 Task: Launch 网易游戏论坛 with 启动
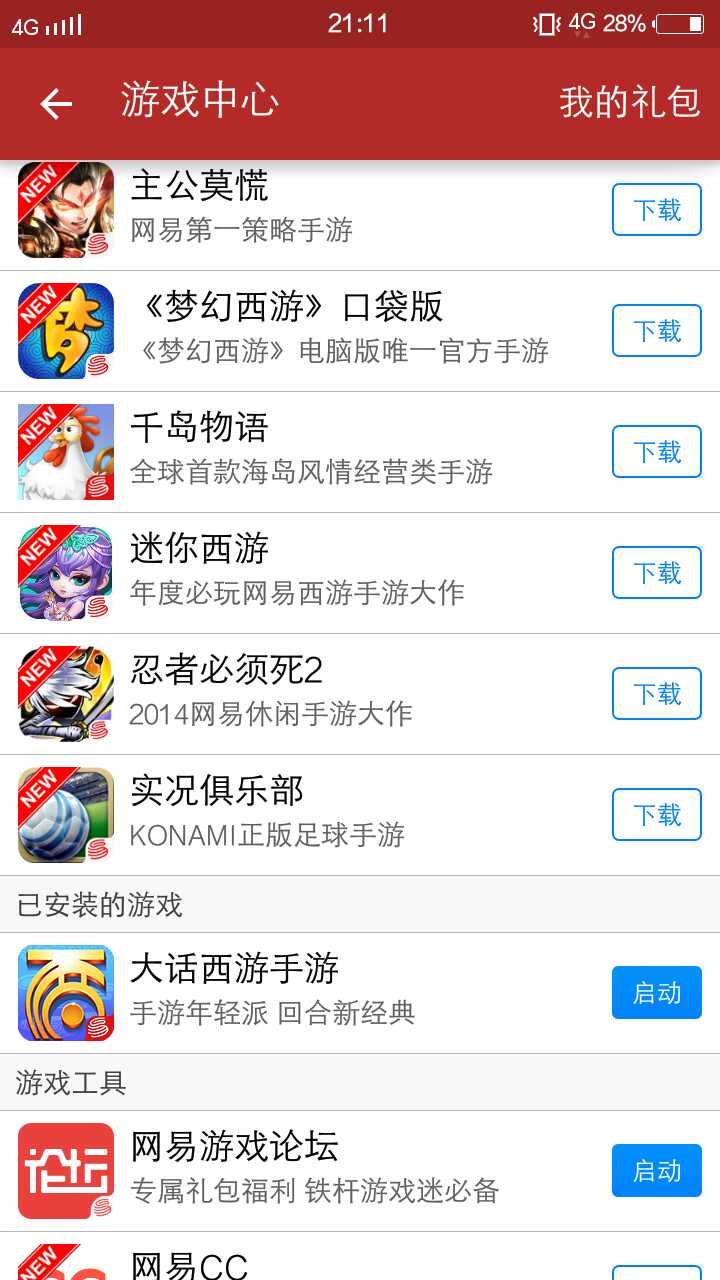click(x=656, y=1171)
